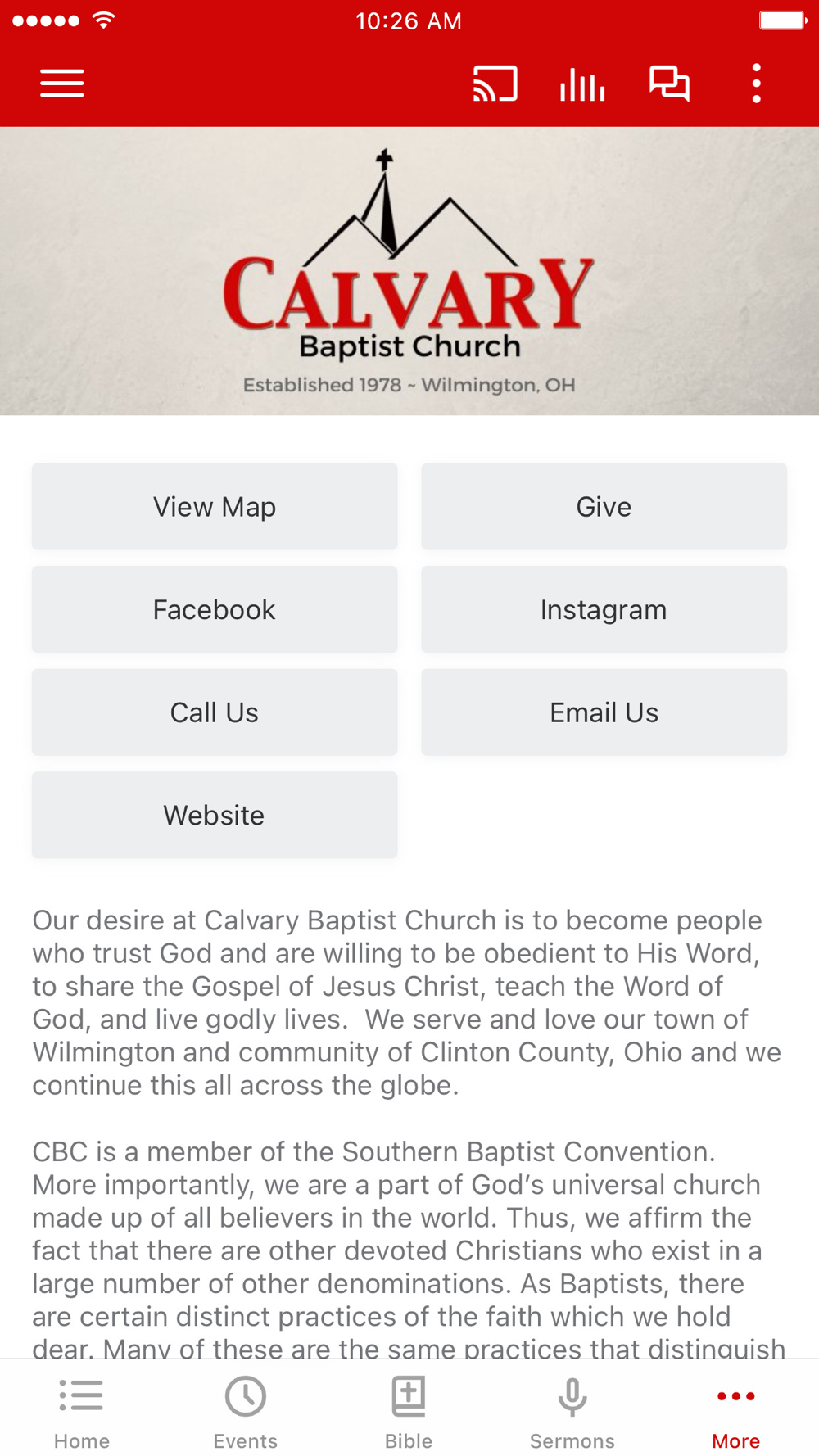This screenshot has width=819, height=1456.
Task: Open the three-dot overflow menu
Action: pyautogui.click(x=757, y=84)
